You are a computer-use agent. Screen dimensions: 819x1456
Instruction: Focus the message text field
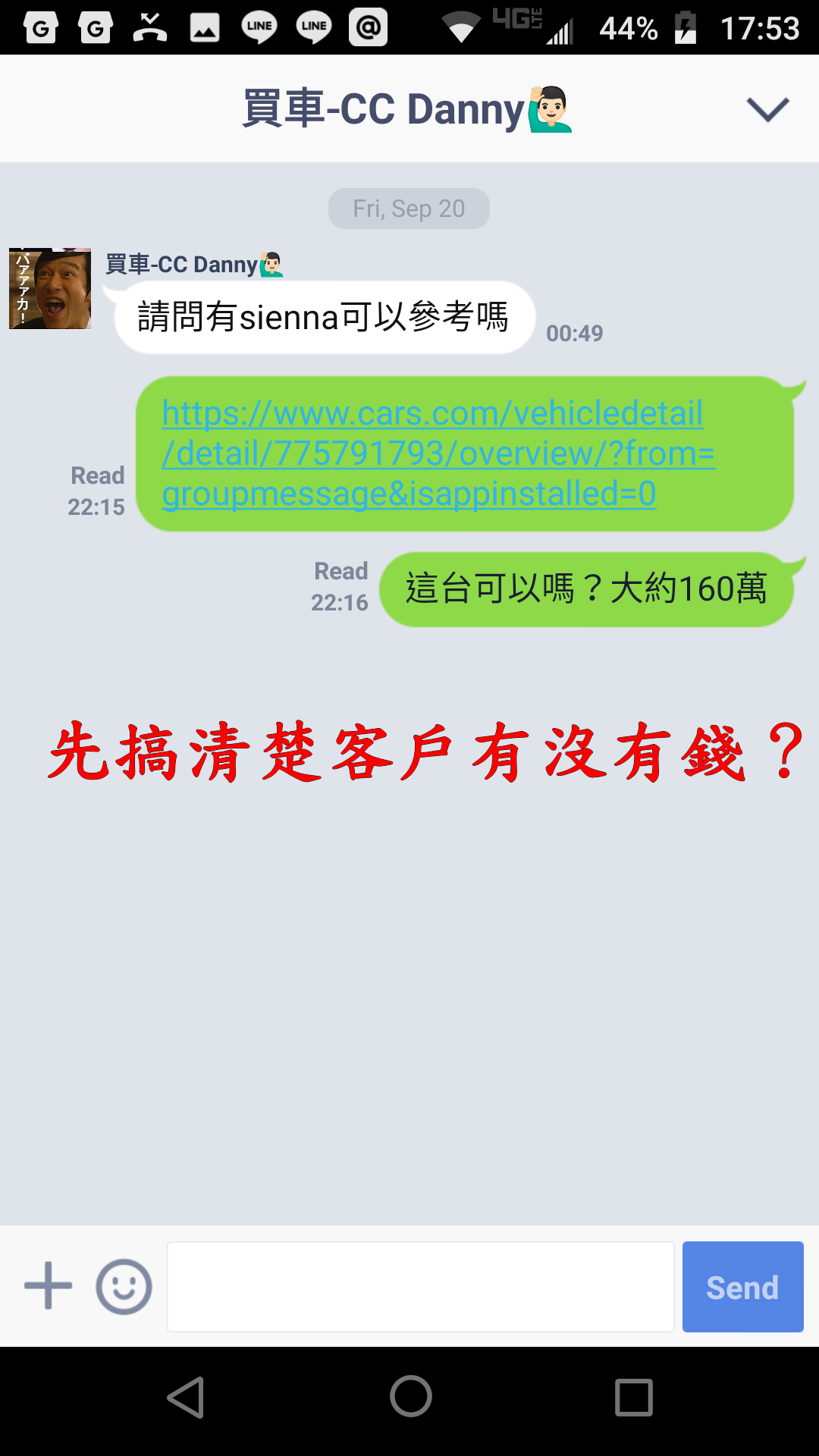click(x=421, y=1286)
